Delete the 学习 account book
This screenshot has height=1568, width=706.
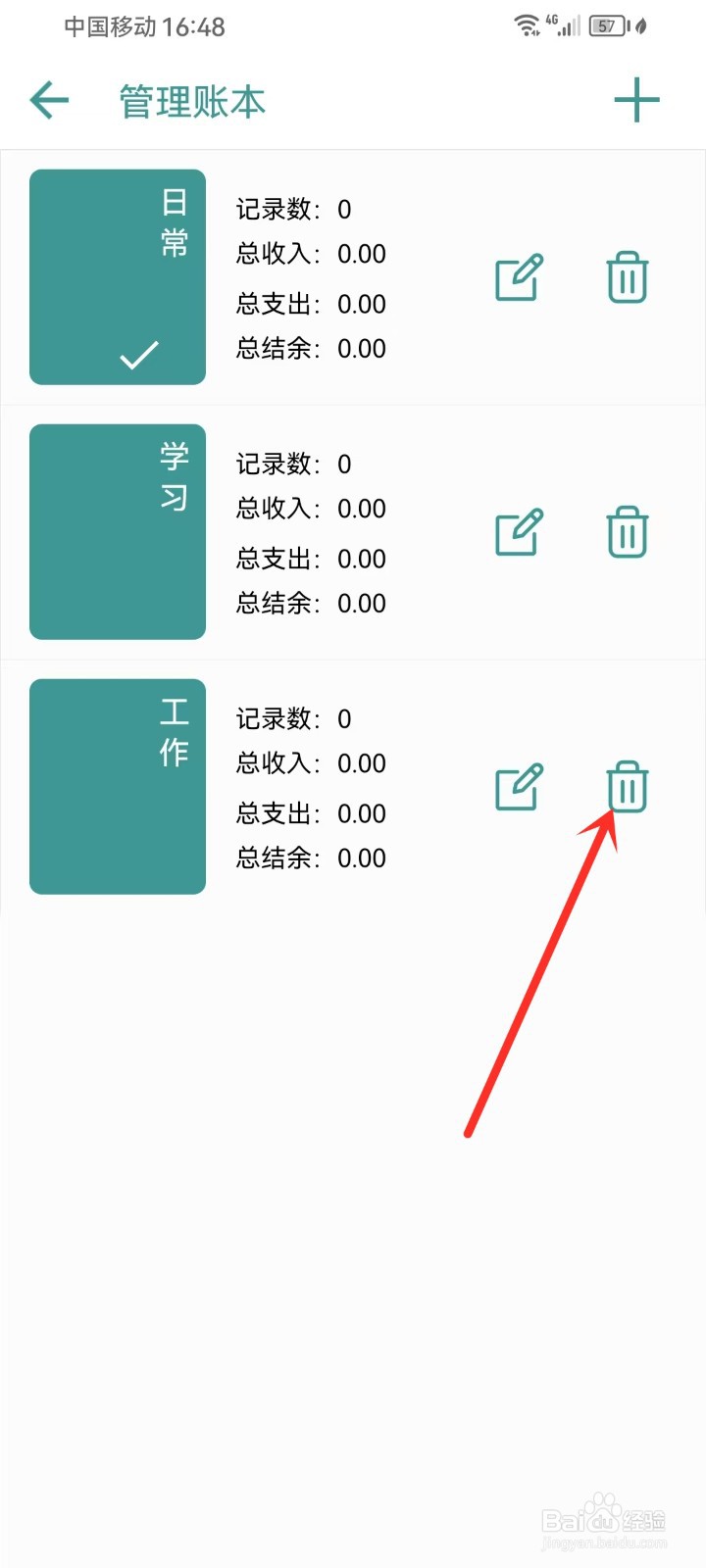[628, 533]
